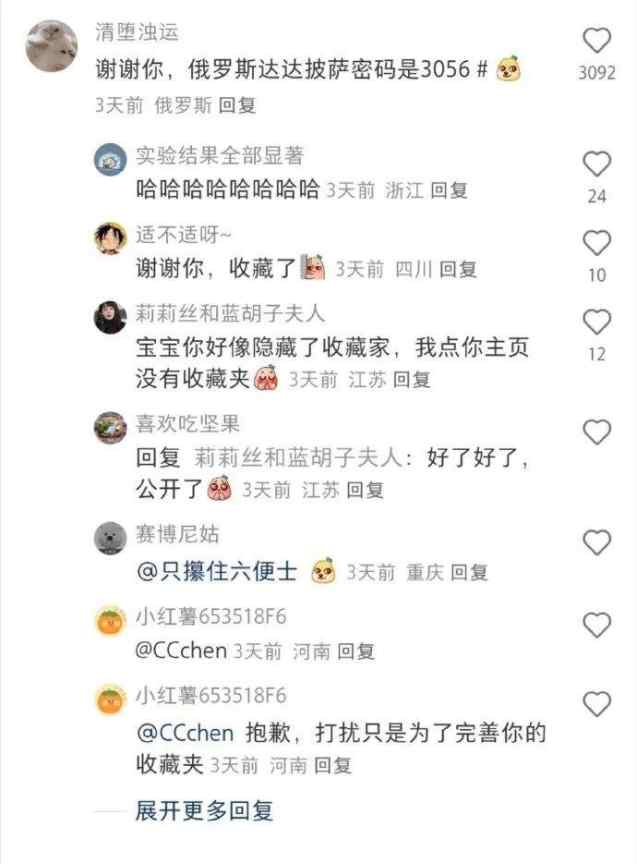Screen dimensions: 637x864
Task: Like 实验结果全部显著's reply
Action: tap(596, 164)
